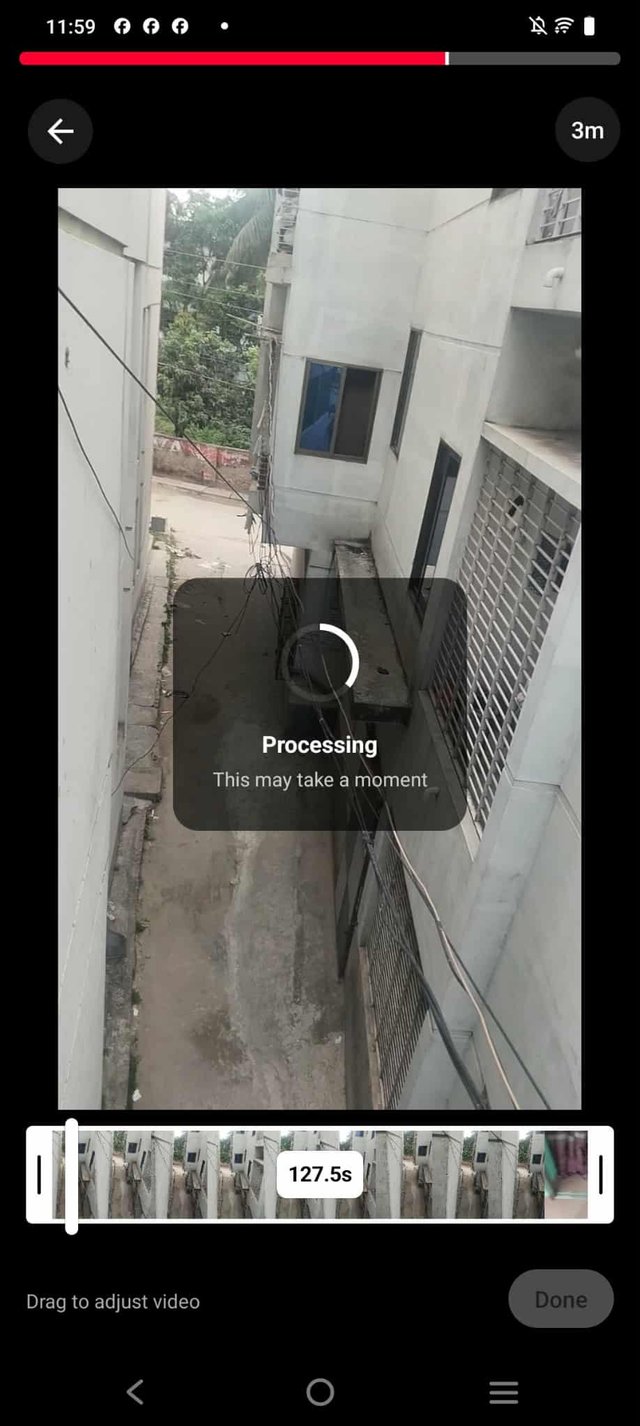Viewport: 640px width, 1426px height.
Task: Open recent apps from navigation bar
Action: pos(503,1391)
